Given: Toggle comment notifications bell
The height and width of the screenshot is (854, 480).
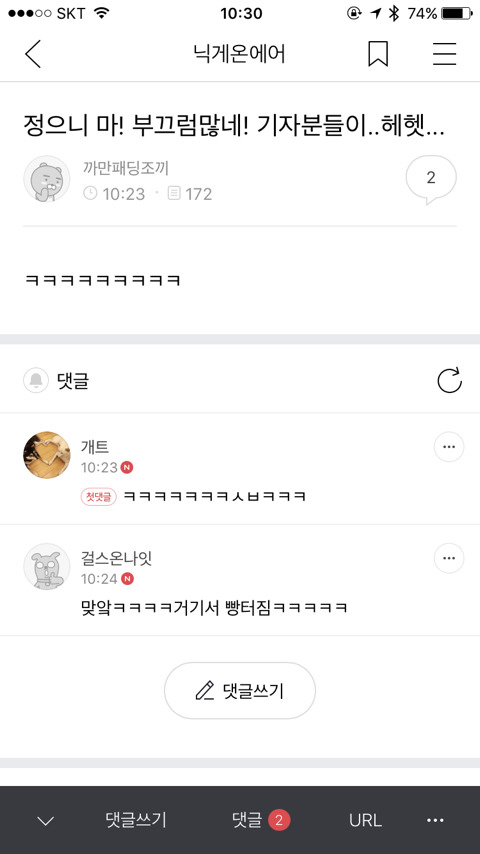Looking at the screenshot, I should tap(36, 380).
